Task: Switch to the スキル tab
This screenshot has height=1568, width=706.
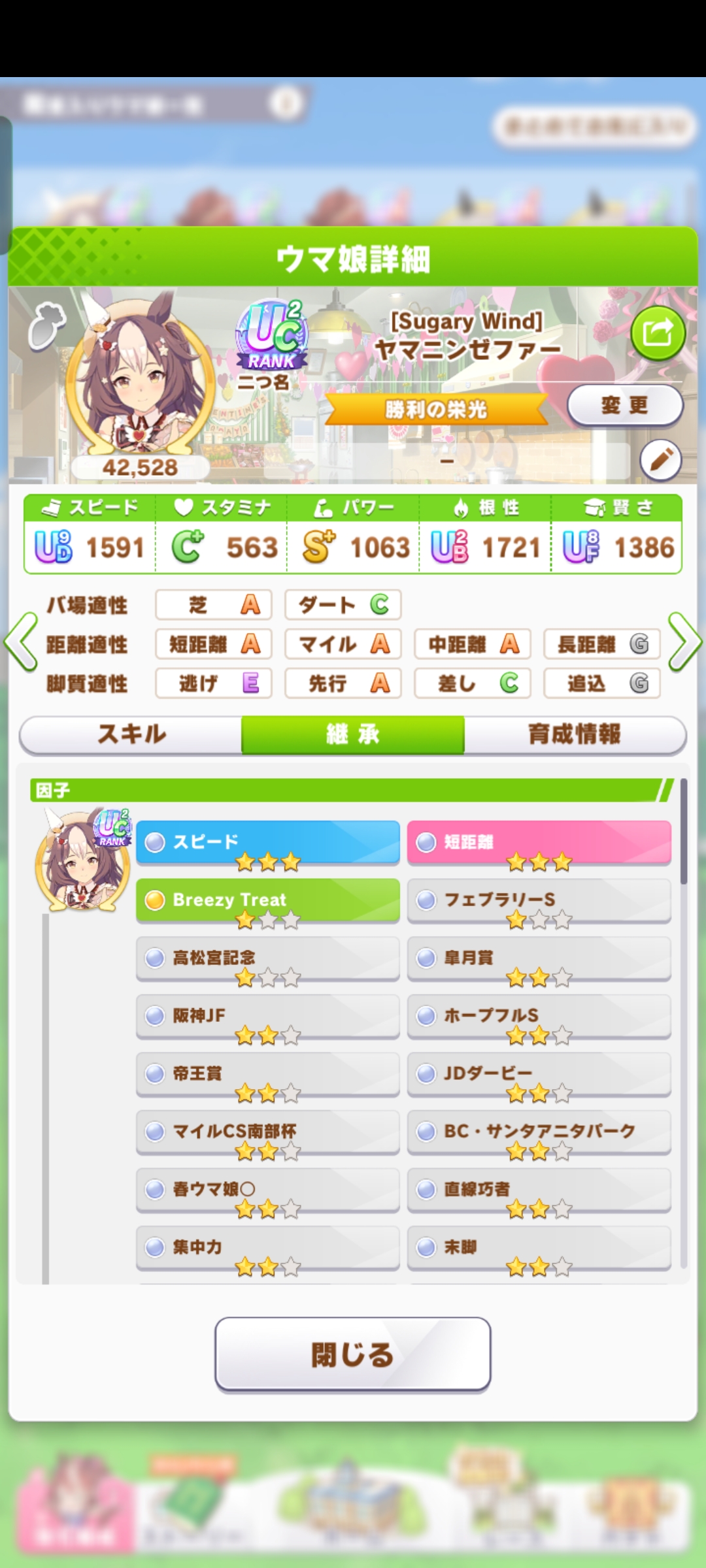Action: pos(131,734)
